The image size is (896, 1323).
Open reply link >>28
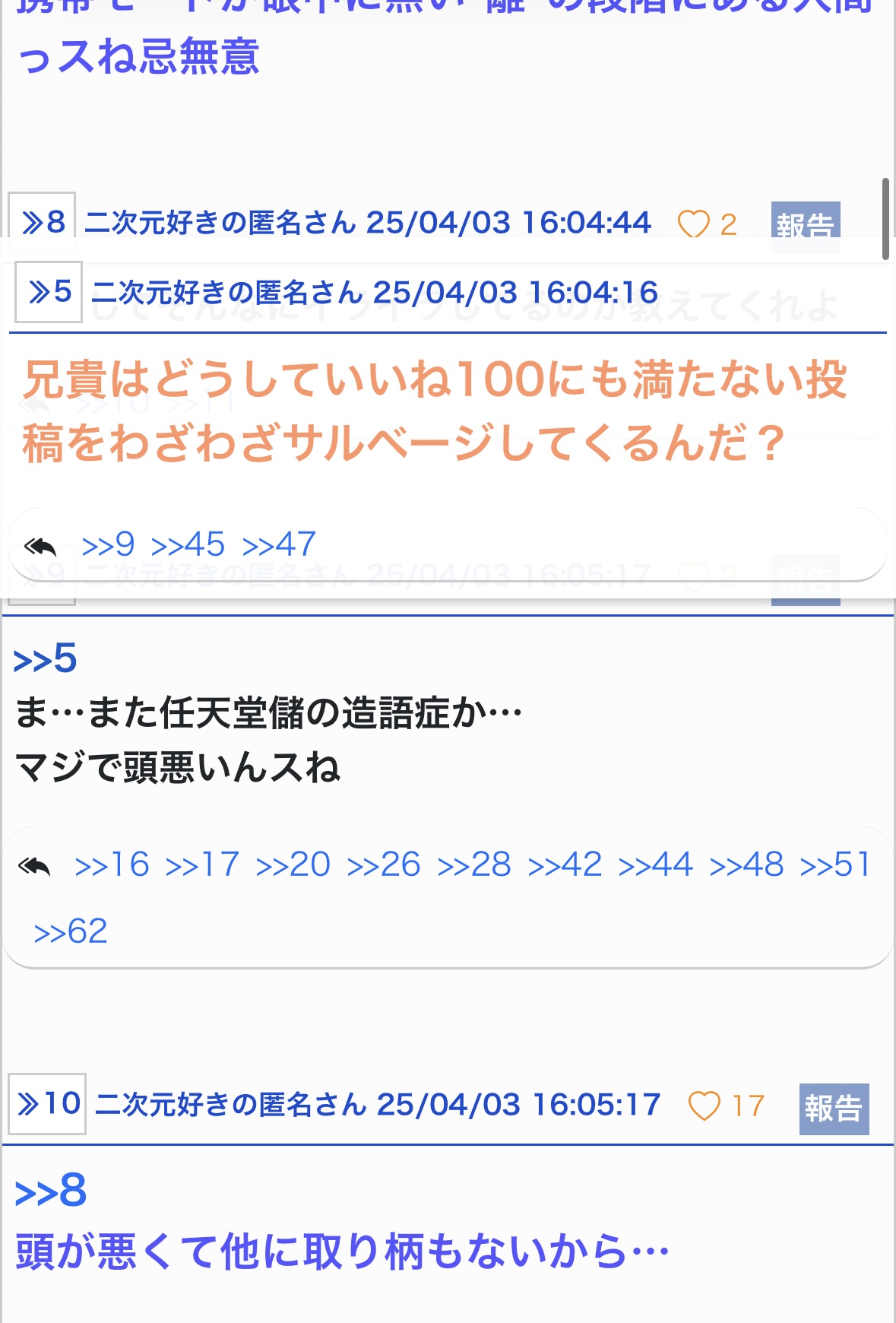point(474,865)
